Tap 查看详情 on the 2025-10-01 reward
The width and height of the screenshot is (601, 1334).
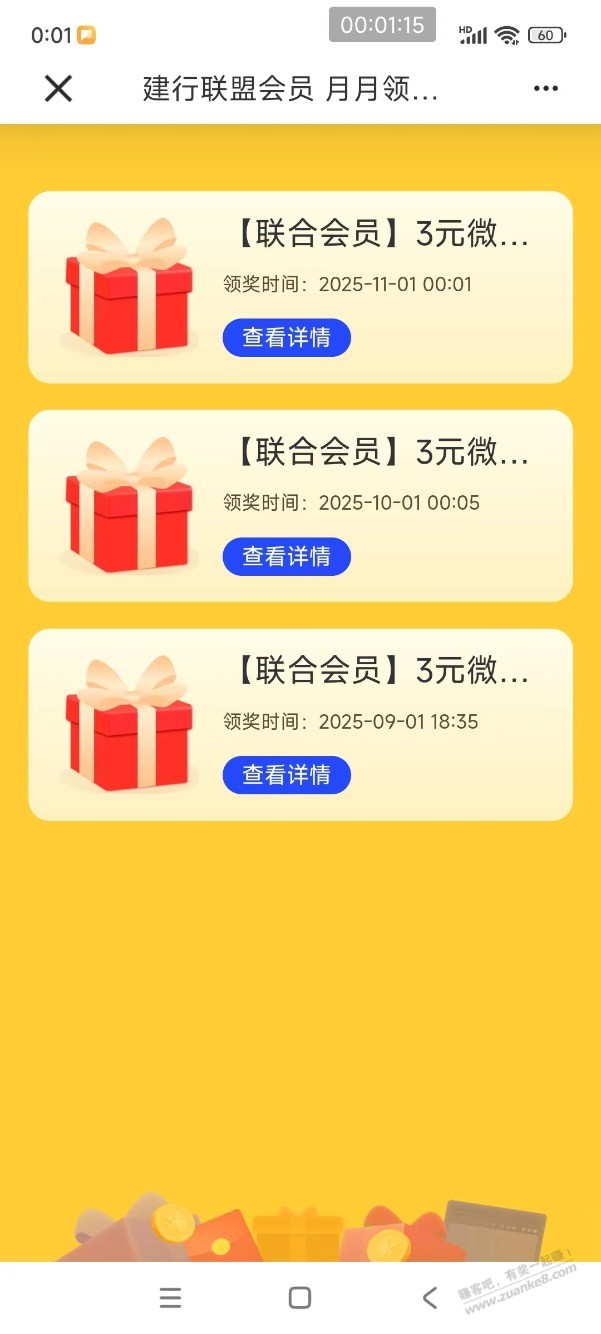pyautogui.click(x=286, y=556)
